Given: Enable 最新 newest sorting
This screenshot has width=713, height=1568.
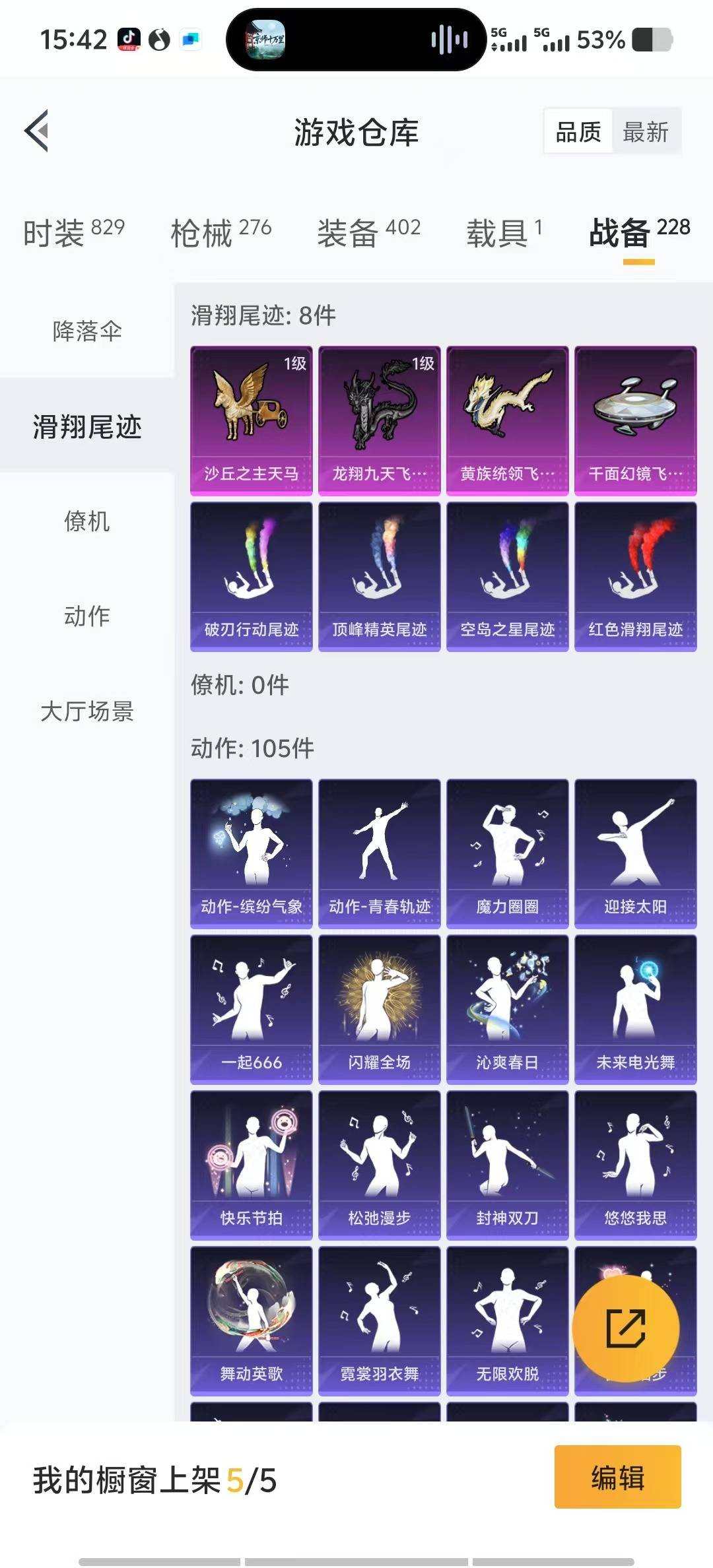Looking at the screenshot, I should pyautogui.click(x=648, y=132).
